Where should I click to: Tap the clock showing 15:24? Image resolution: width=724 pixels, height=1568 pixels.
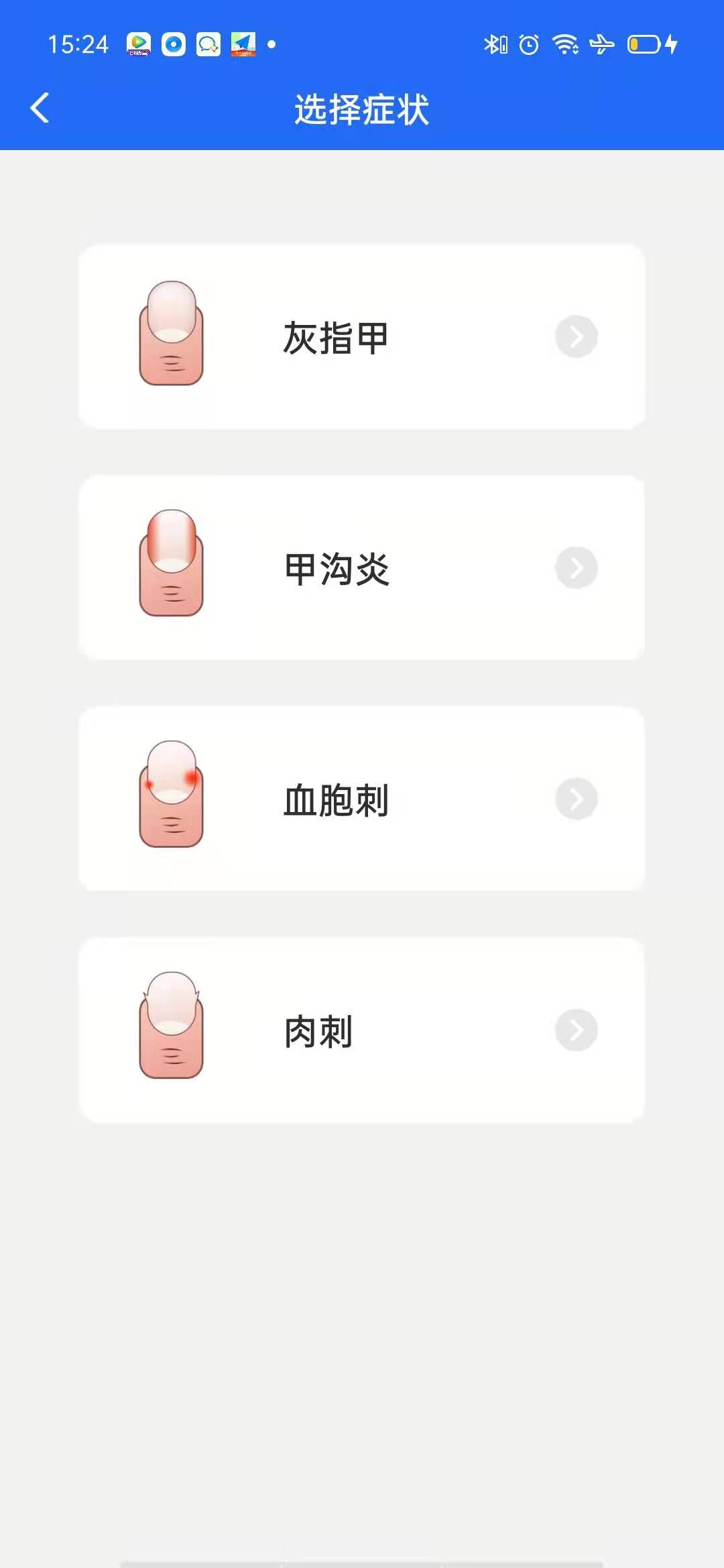(x=77, y=44)
